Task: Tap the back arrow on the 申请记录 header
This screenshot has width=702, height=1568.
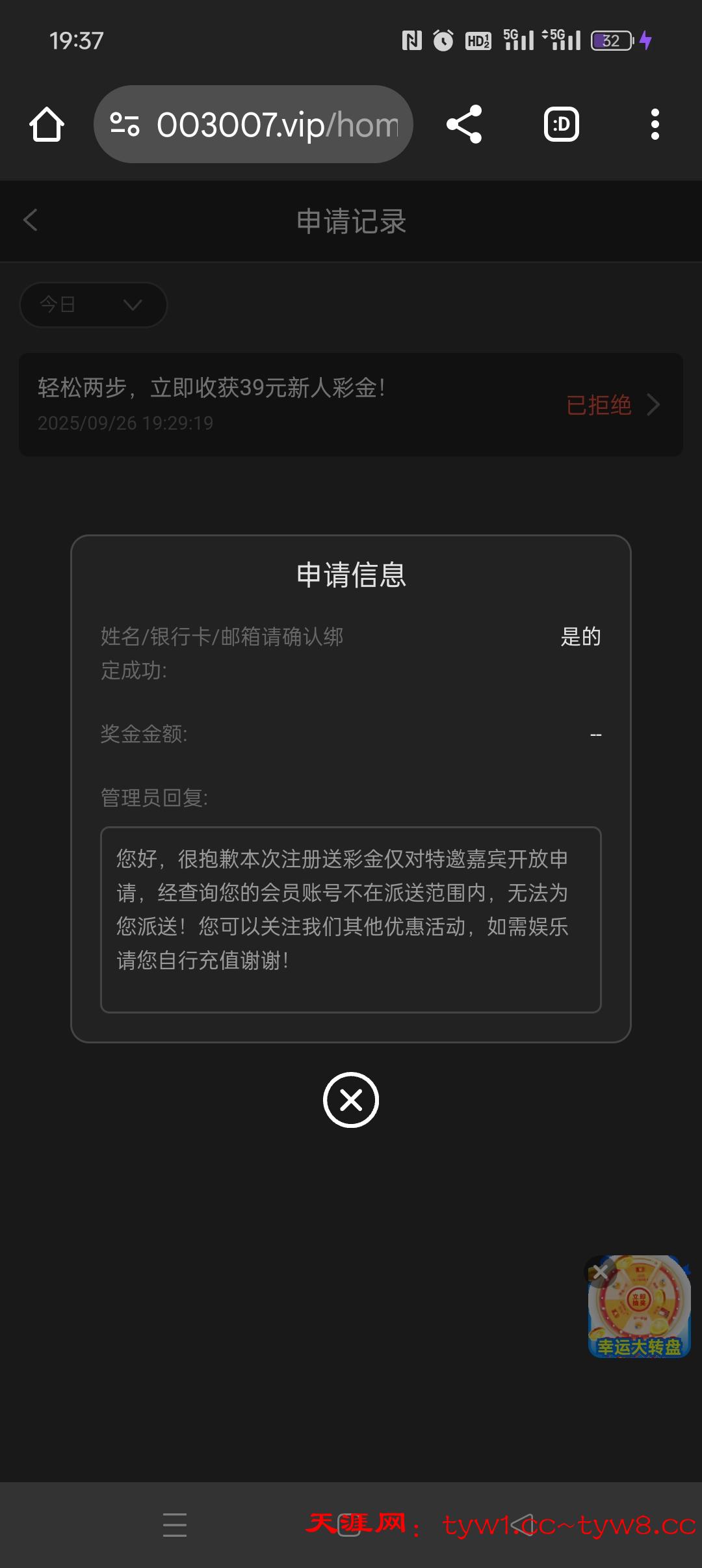Action: (29, 221)
